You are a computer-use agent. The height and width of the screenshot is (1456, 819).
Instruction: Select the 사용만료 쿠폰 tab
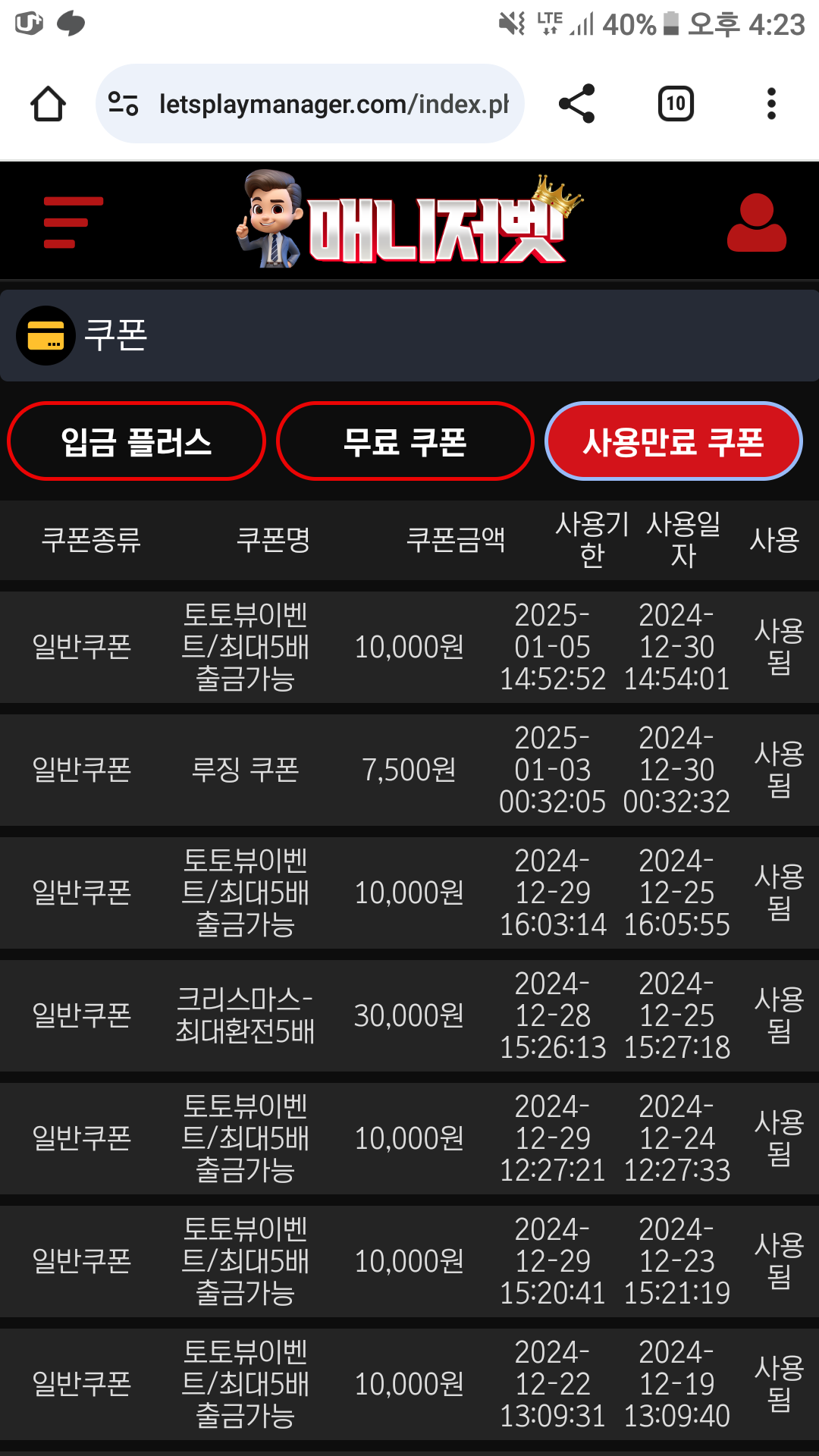[673, 441]
